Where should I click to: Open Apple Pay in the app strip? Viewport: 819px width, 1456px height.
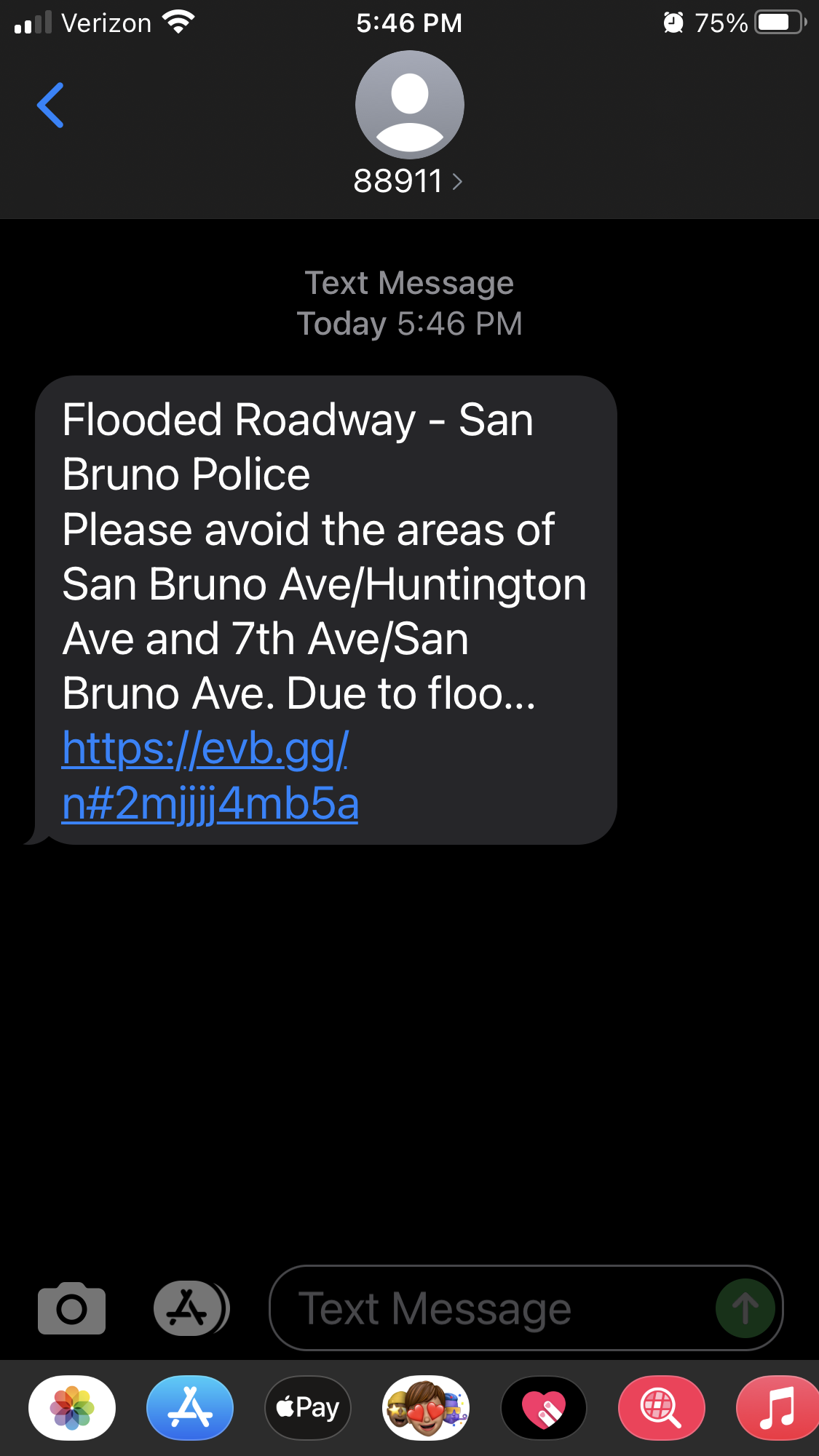[x=308, y=1408]
